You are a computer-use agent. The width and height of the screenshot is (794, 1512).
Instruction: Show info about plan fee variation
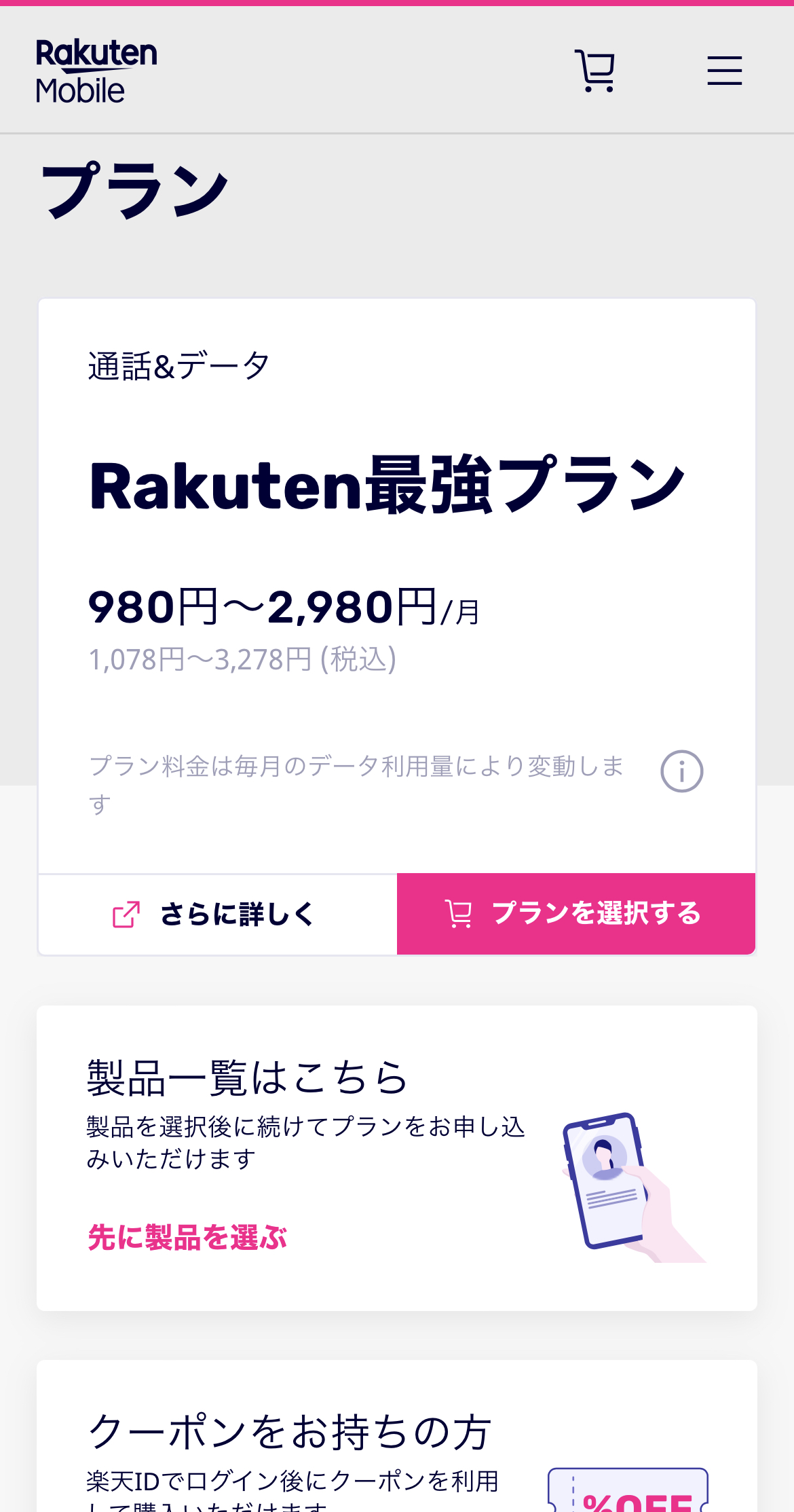click(681, 771)
